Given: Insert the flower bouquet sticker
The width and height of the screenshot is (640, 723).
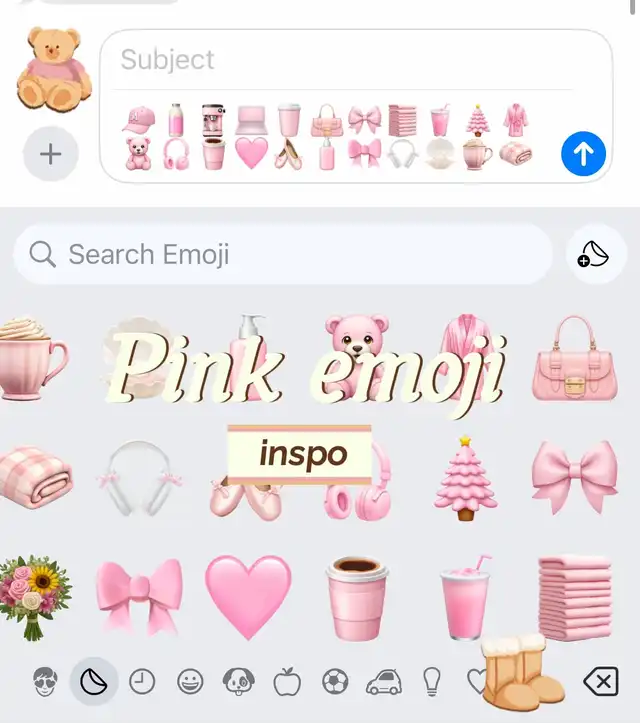Looking at the screenshot, I should [x=34, y=598].
